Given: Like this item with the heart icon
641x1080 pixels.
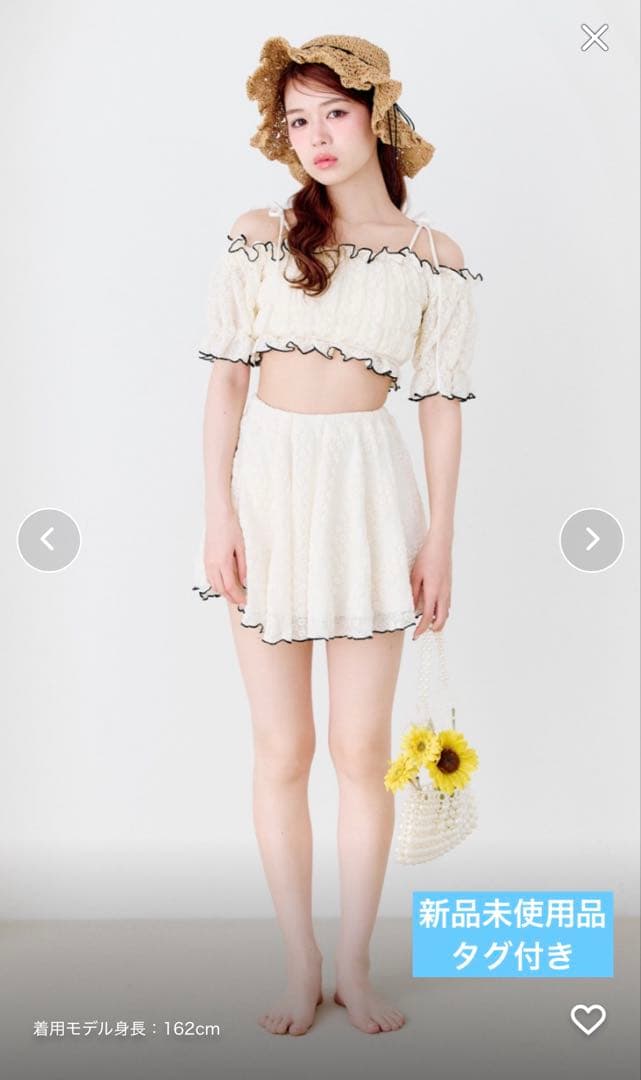Looking at the screenshot, I should [588, 1019].
